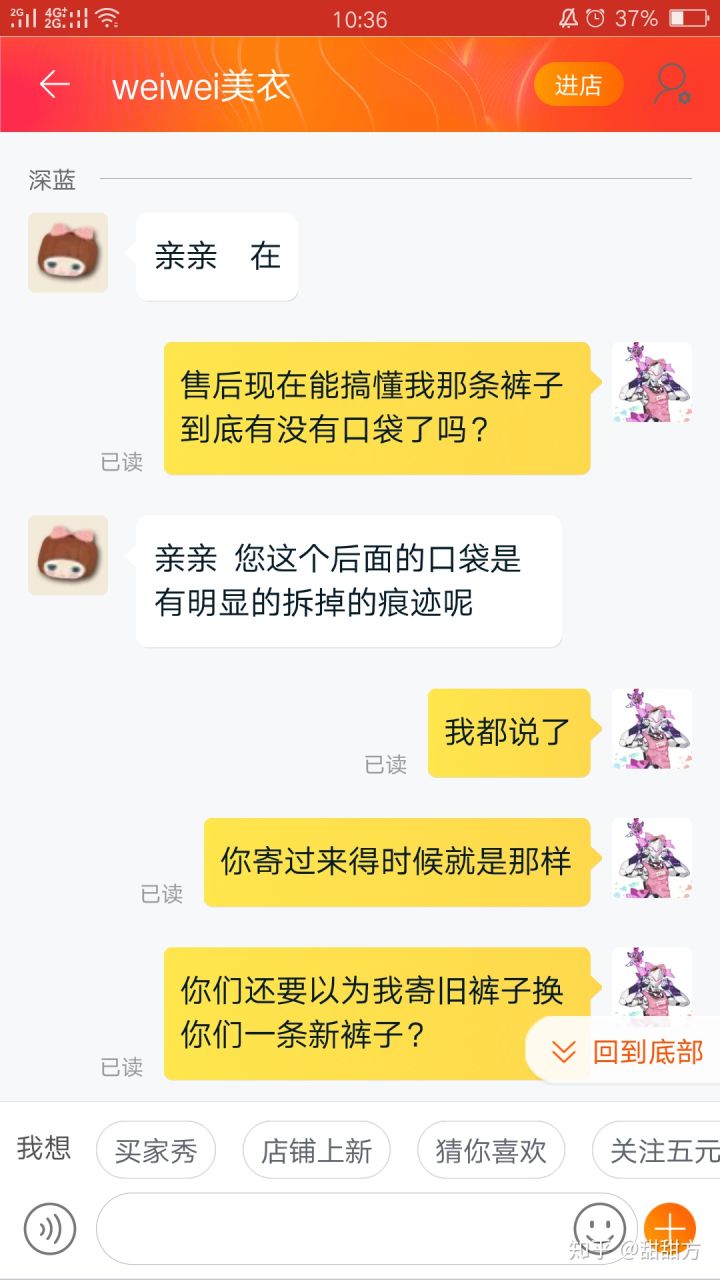Open the seller avatar beside the 亲亲 在 message
Viewport: 720px width, 1280px height.
pyautogui.click(x=68, y=253)
